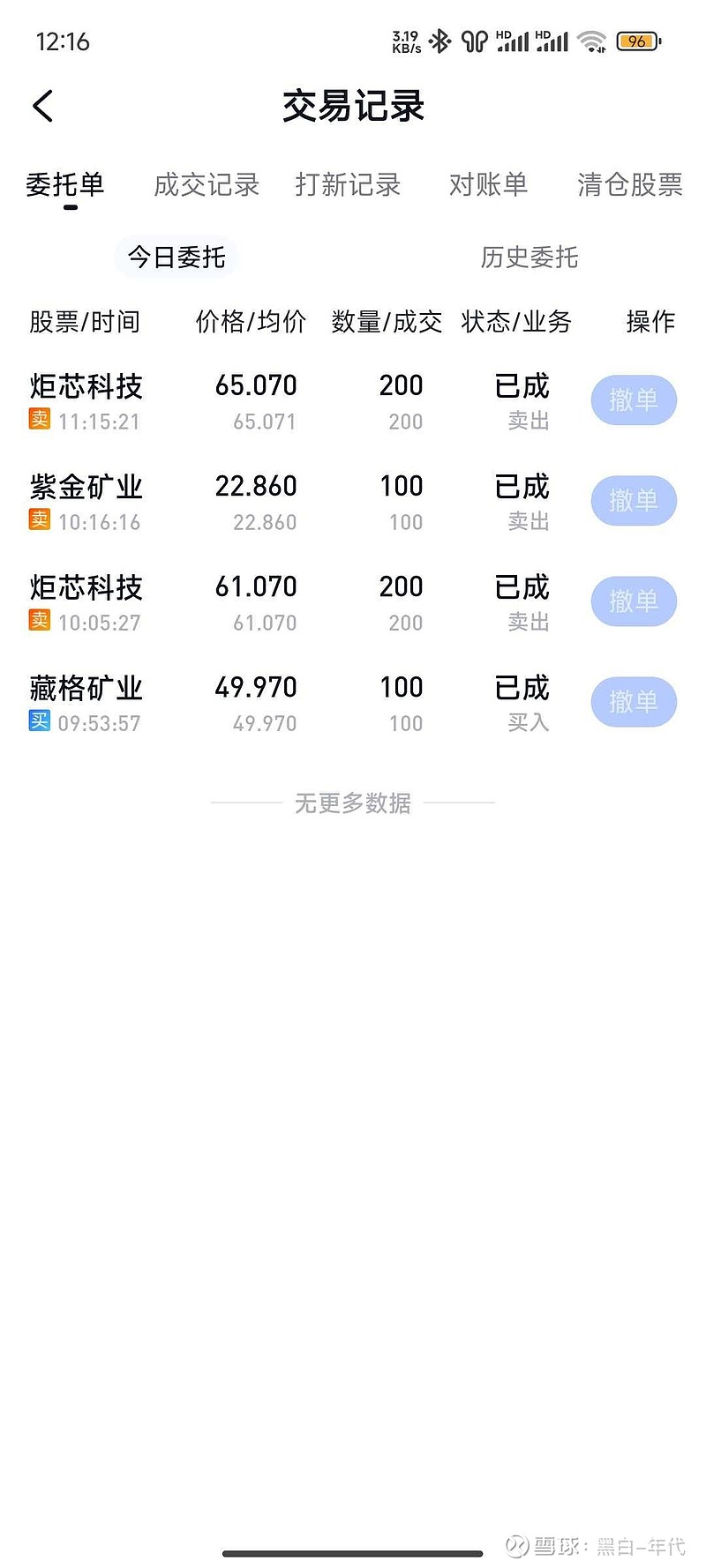Open the 打新记录 tab
Image resolution: width=706 pixels, height=1568 pixels.
pos(348,184)
